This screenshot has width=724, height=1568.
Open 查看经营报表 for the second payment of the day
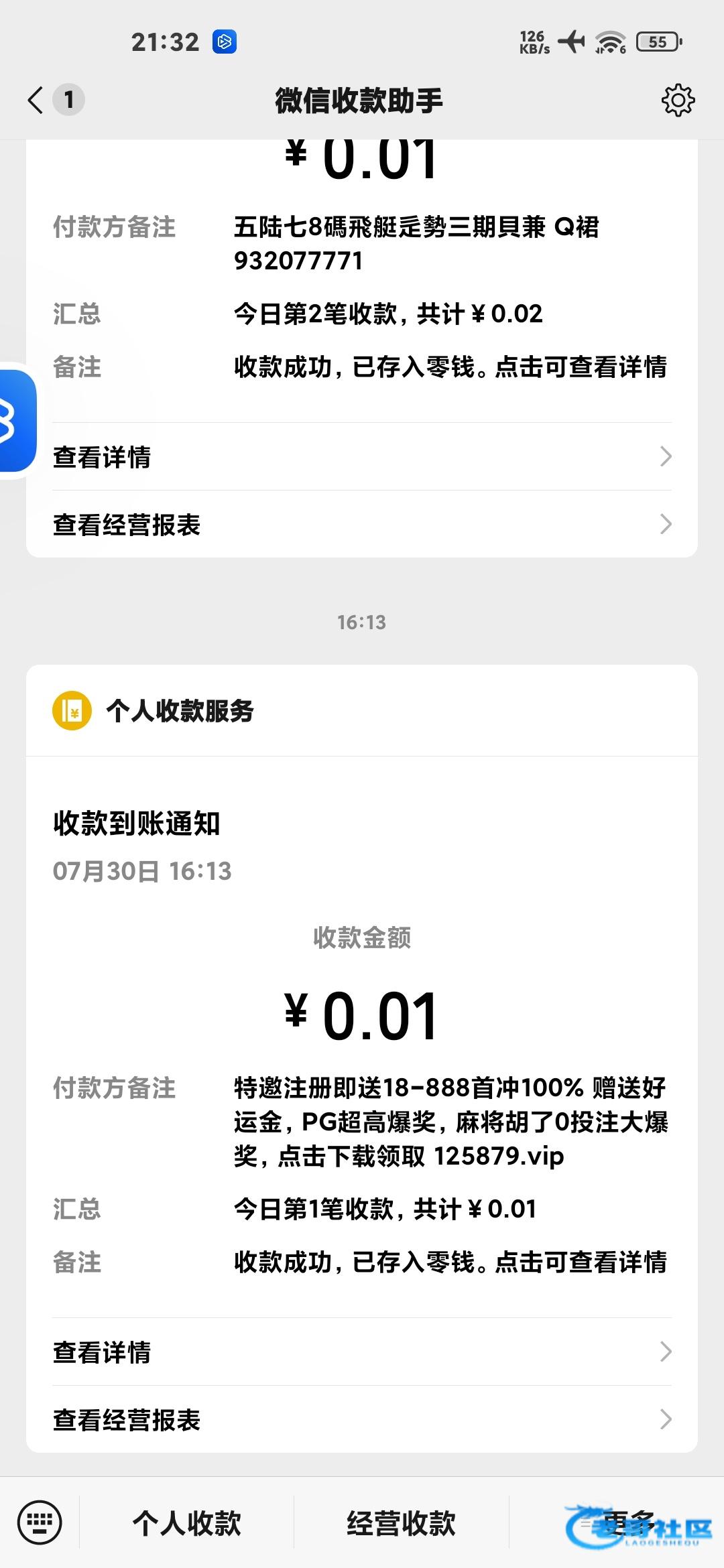point(362,525)
